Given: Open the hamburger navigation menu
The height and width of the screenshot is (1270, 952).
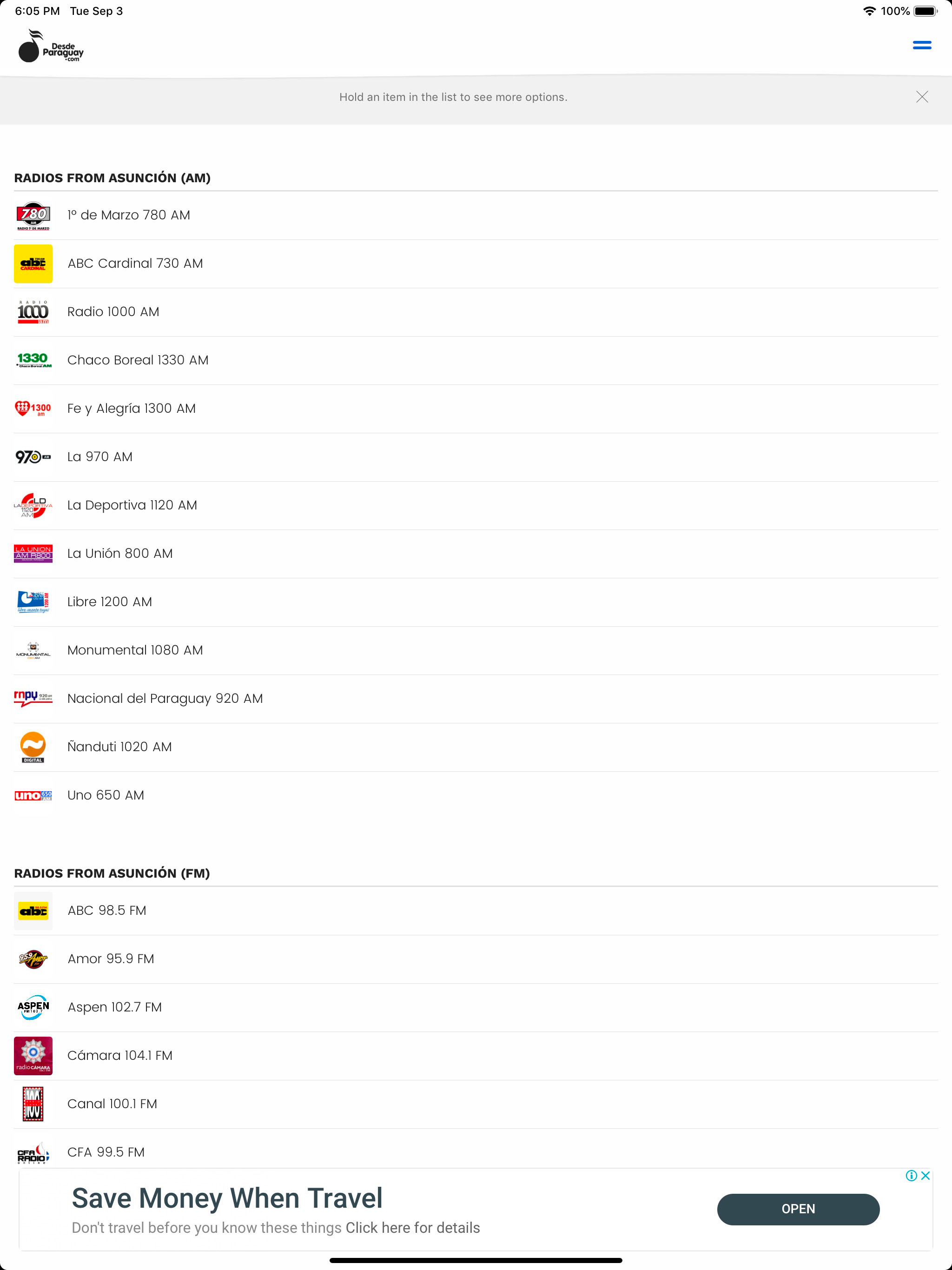Looking at the screenshot, I should [x=922, y=45].
